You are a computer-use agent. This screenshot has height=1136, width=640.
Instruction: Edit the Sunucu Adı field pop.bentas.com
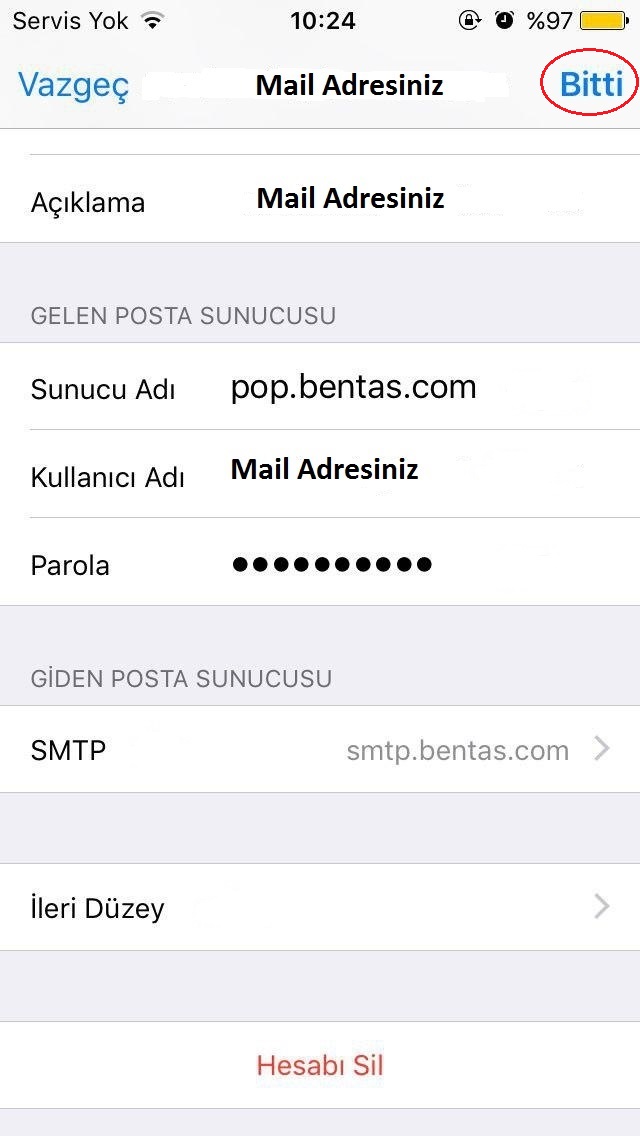[320, 386]
